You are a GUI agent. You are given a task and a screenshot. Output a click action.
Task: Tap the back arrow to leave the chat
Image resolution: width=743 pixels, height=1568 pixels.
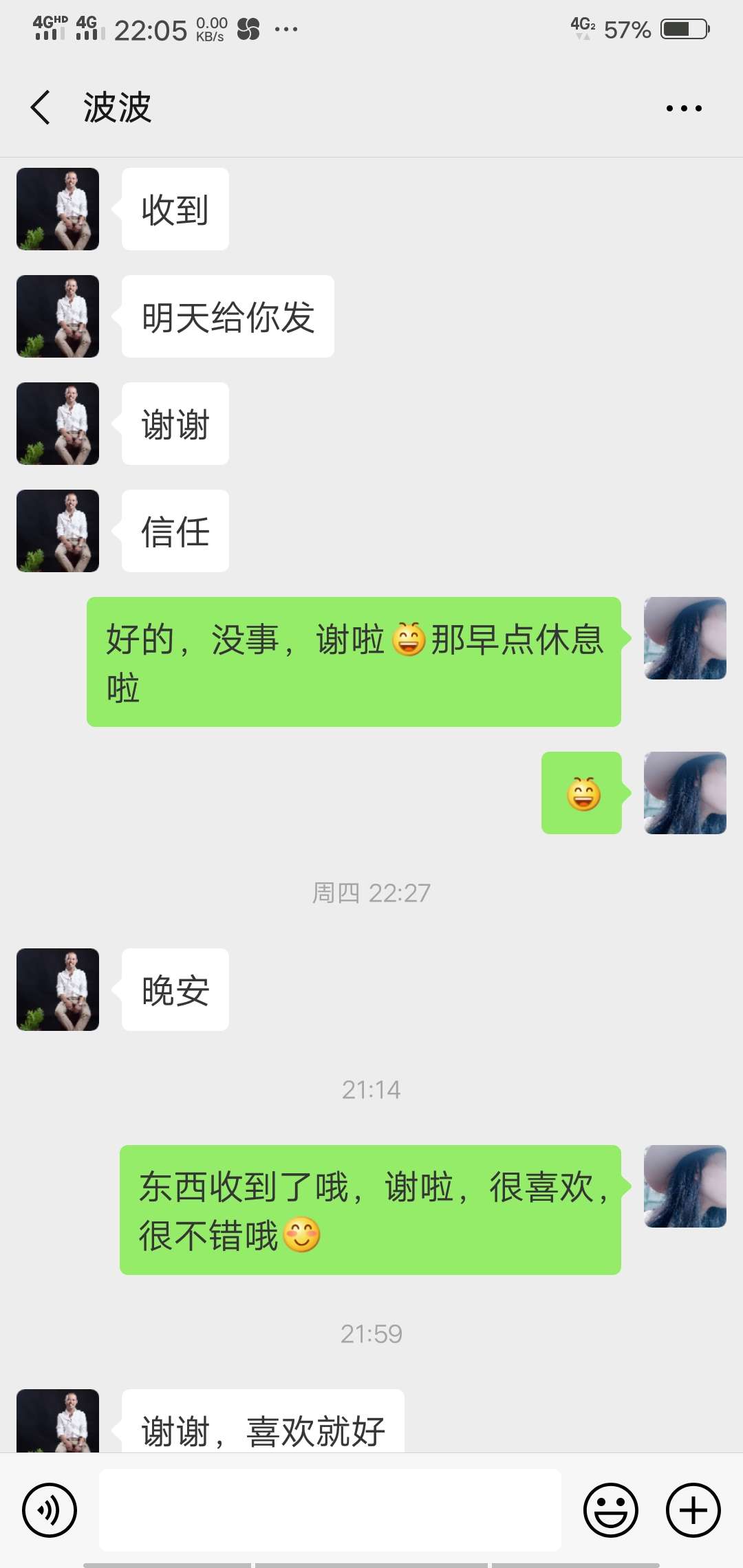pyautogui.click(x=40, y=108)
